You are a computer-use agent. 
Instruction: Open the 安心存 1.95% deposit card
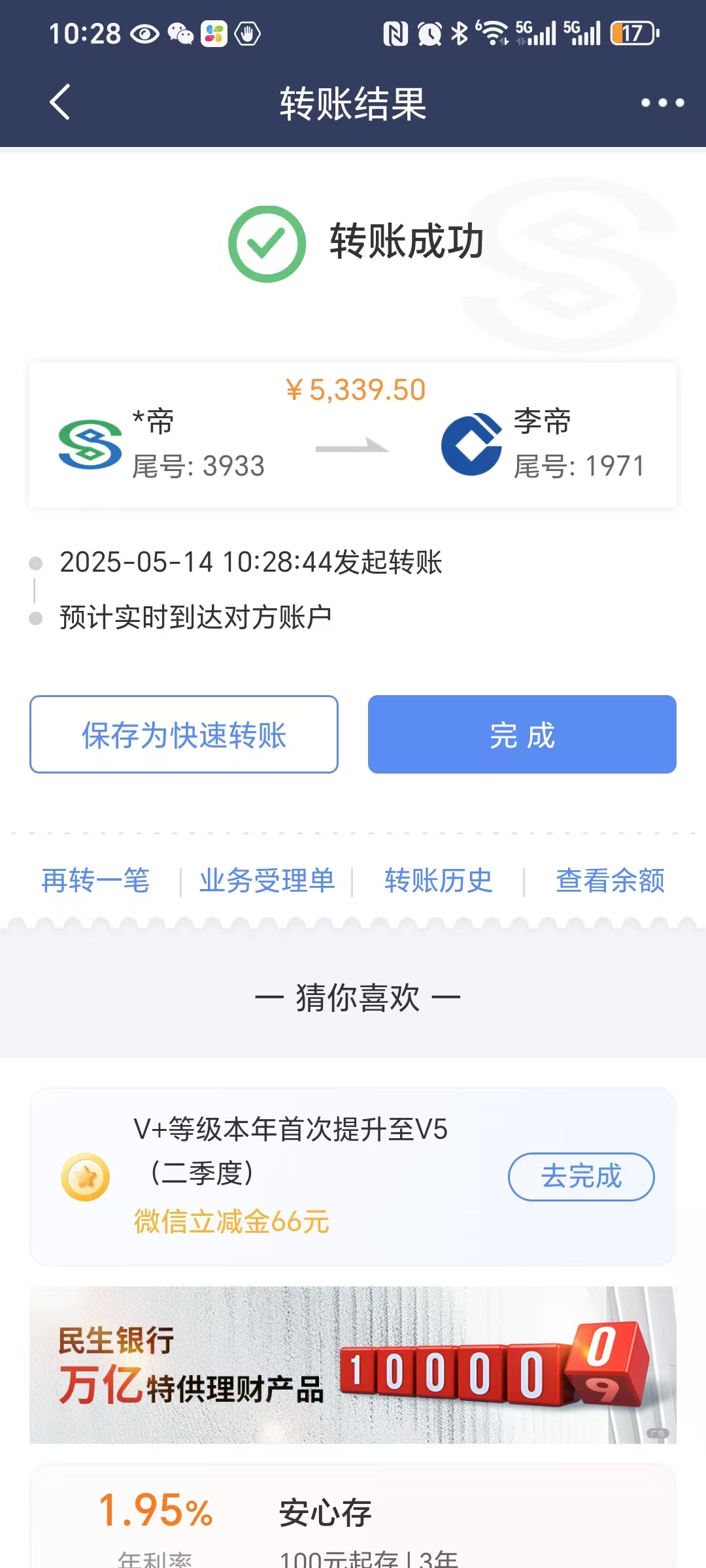353,1522
